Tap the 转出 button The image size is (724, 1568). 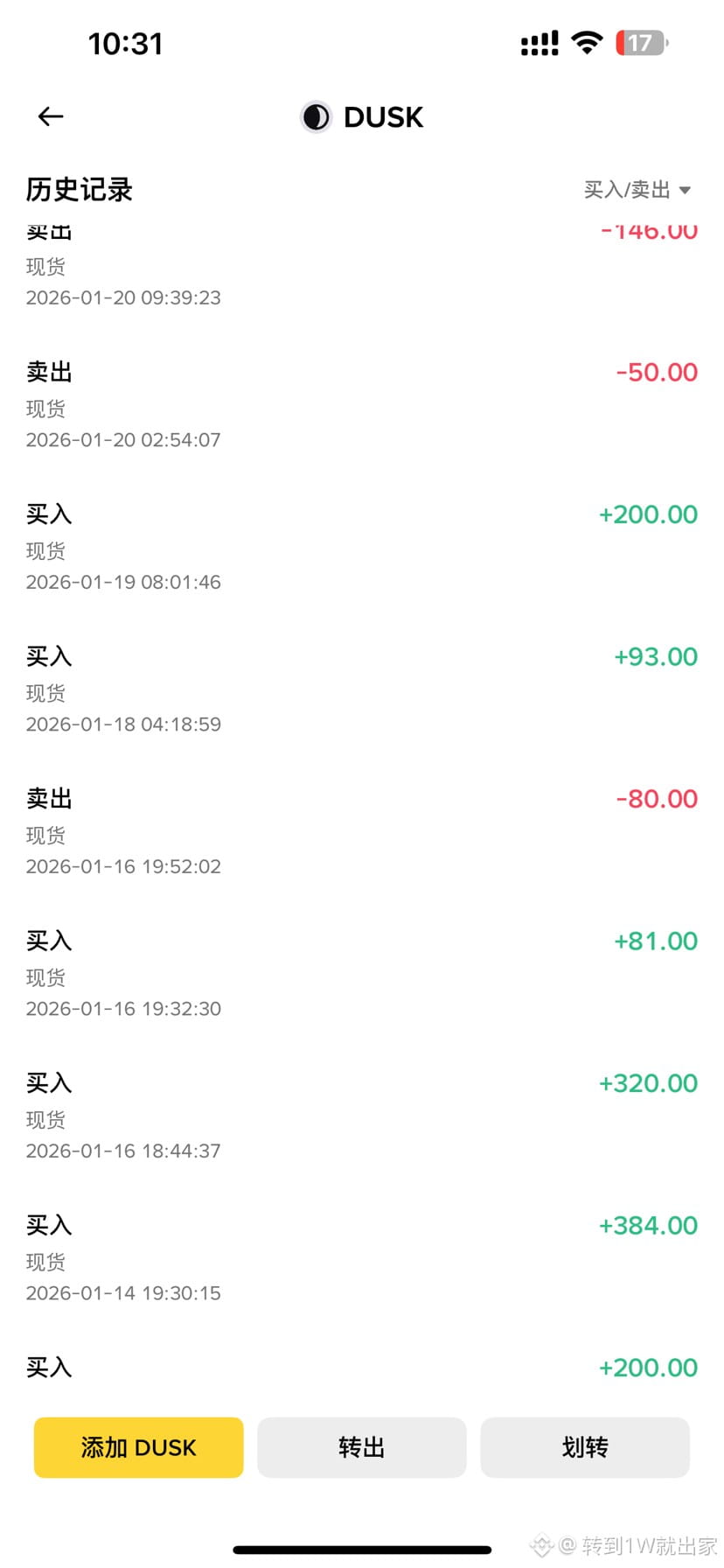pyautogui.click(x=361, y=1447)
